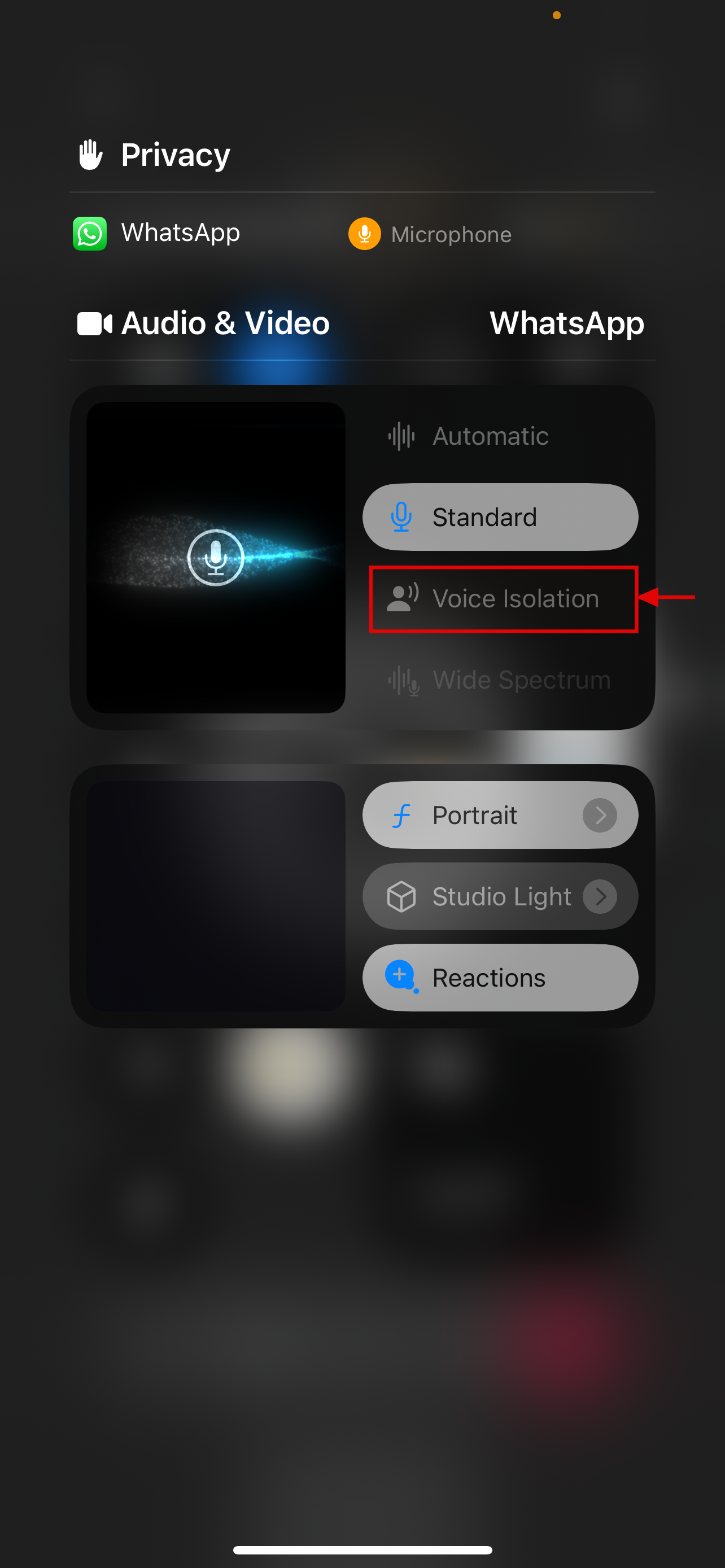Viewport: 725px width, 1568px height.
Task: Expand Studio Light options chevron
Action: pyautogui.click(x=600, y=897)
